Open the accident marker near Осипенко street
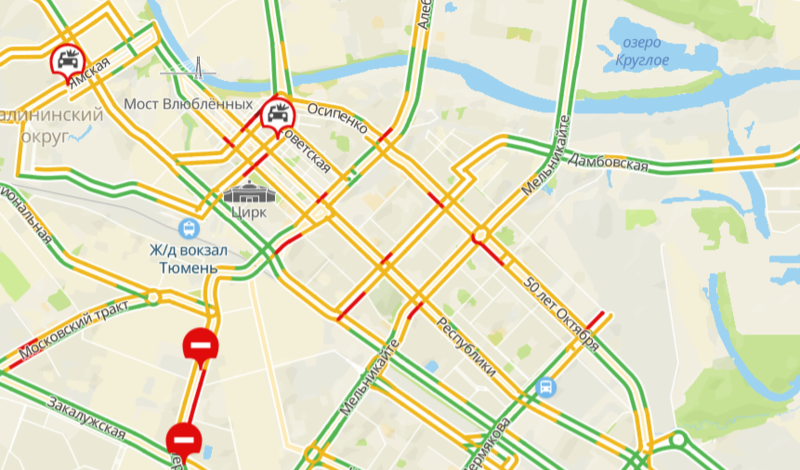The image size is (800, 470). tap(275, 114)
